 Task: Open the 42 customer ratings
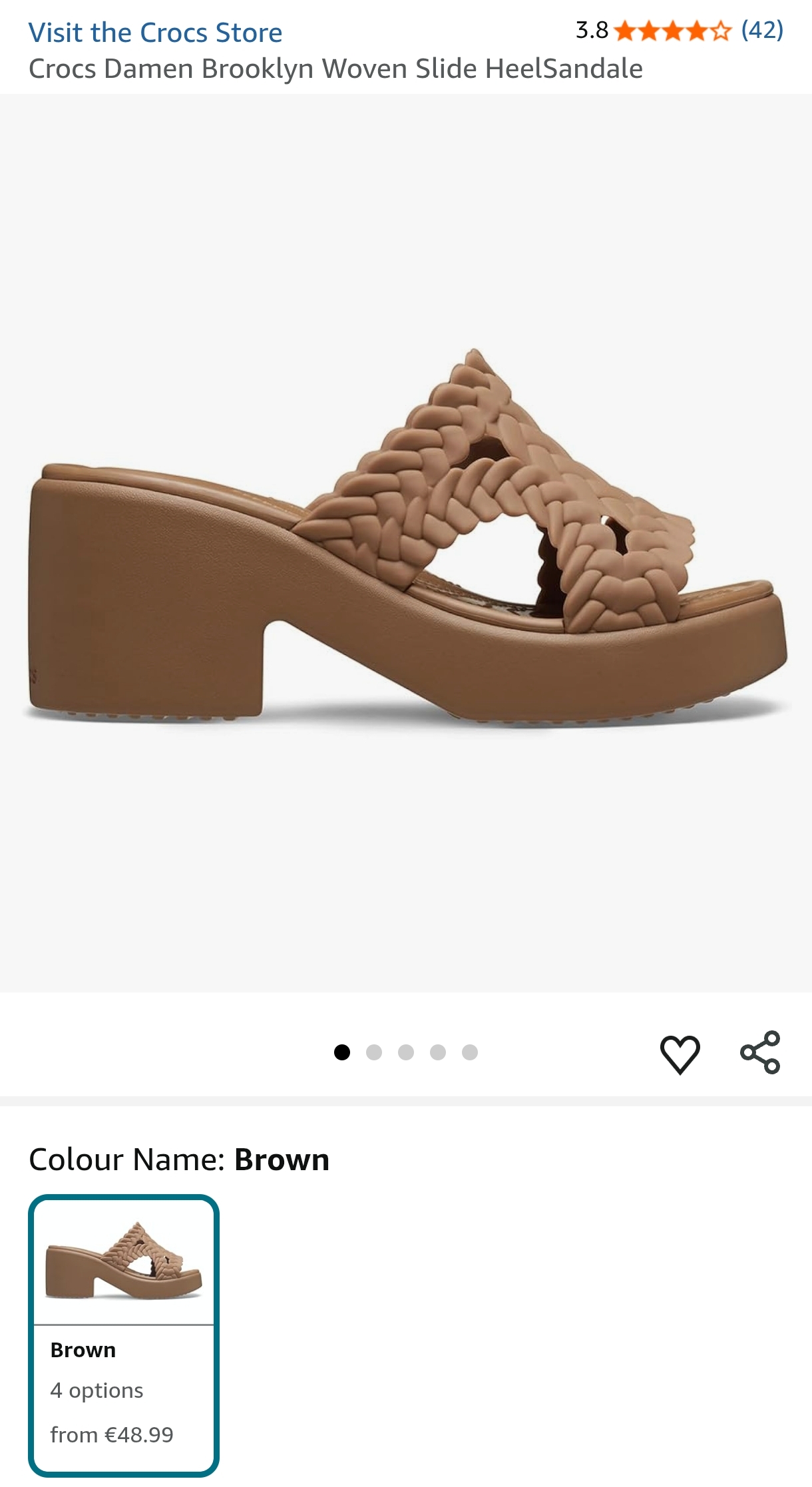click(762, 30)
